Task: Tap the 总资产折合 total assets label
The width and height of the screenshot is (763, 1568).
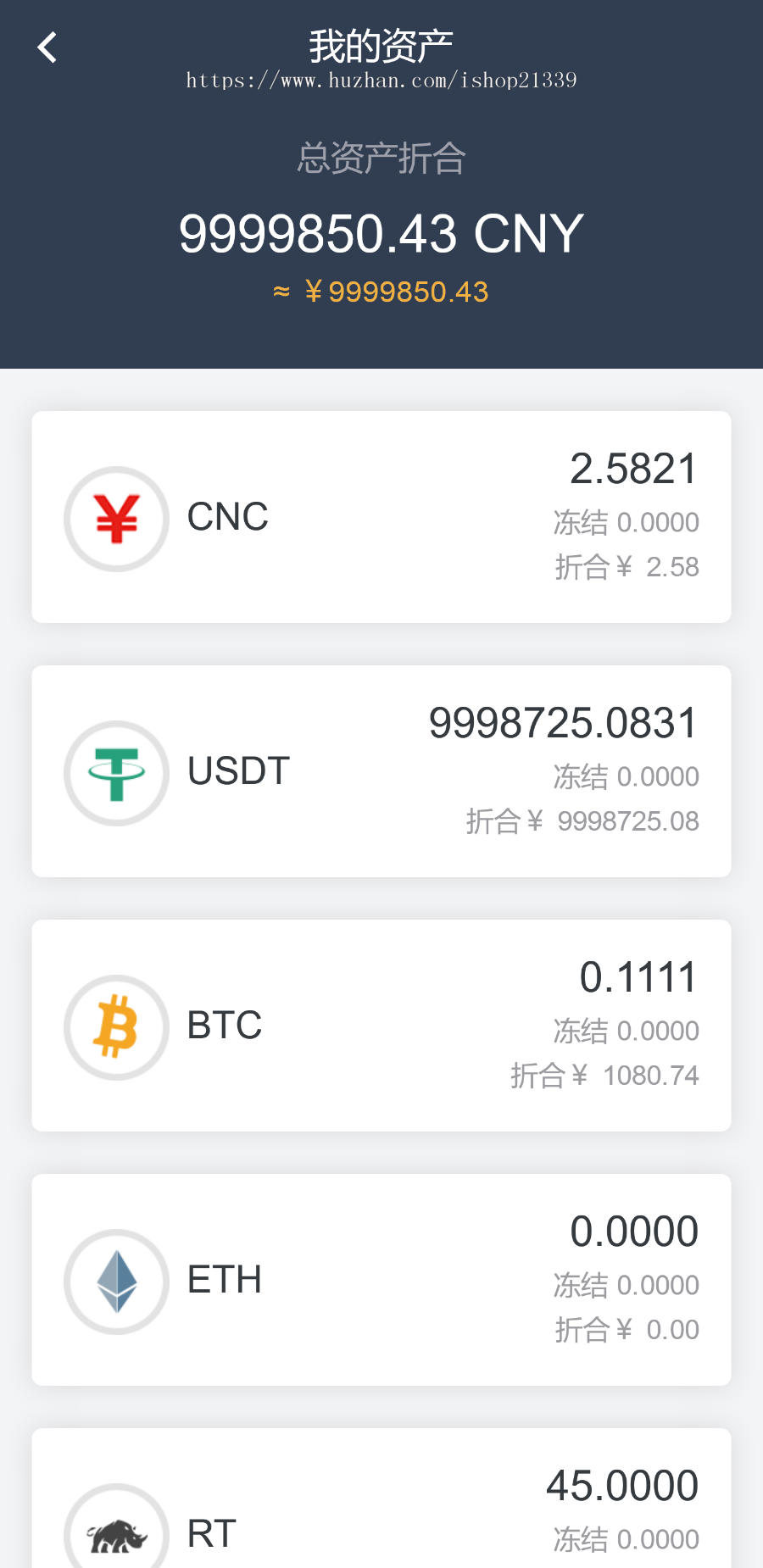Action: [381, 157]
